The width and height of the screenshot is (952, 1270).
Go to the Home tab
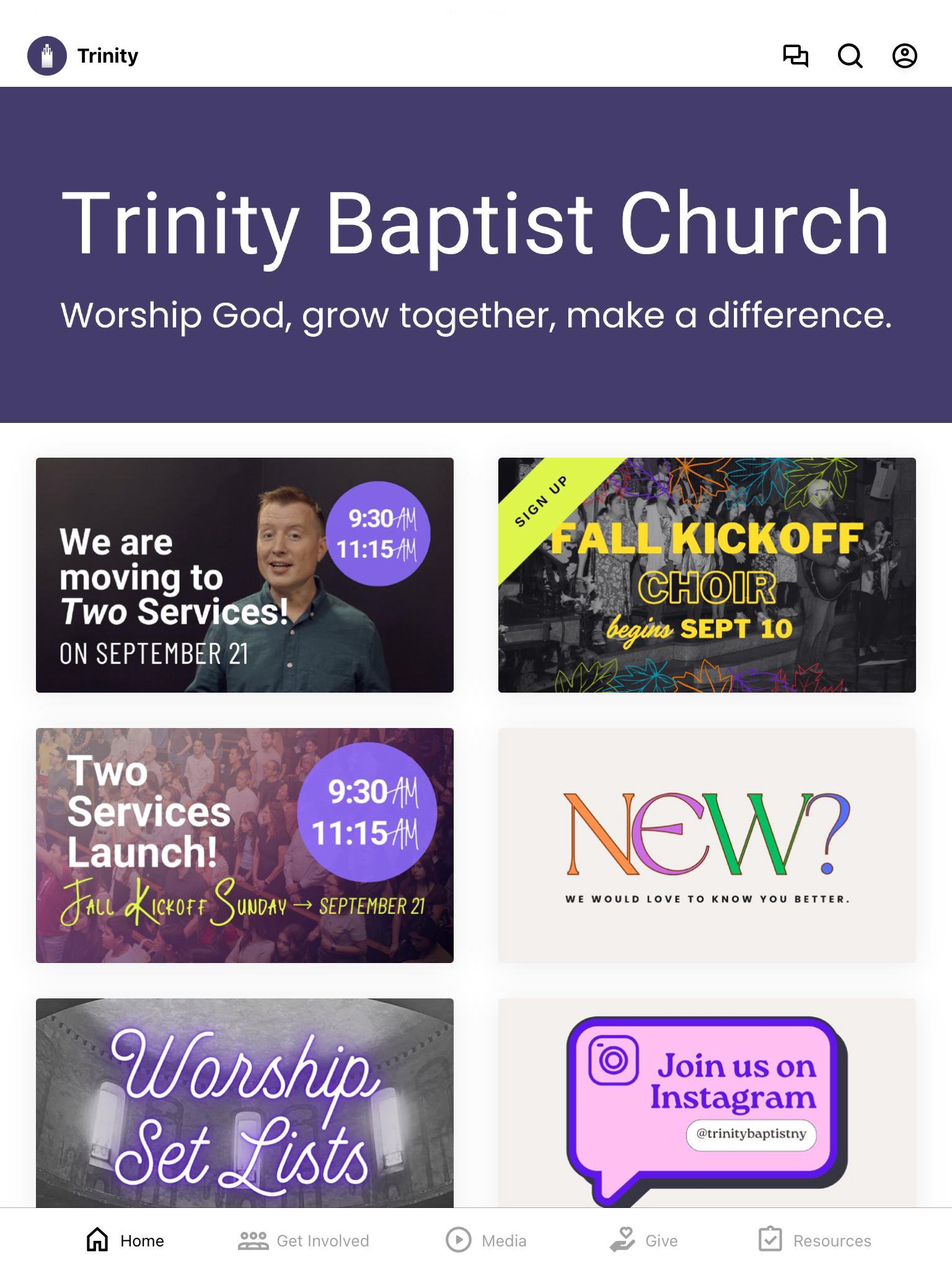[x=125, y=1240]
